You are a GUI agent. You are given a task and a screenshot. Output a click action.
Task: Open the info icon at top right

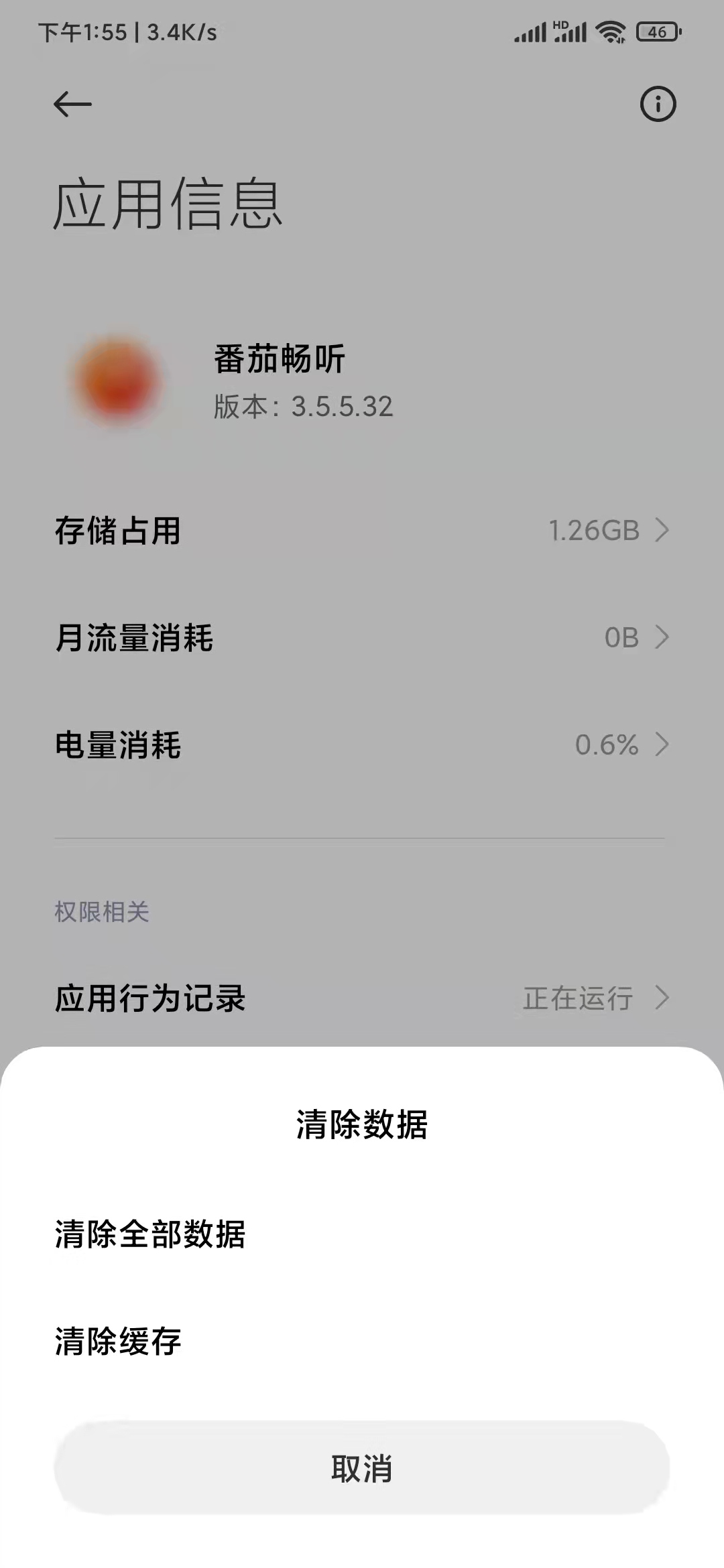[658, 104]
